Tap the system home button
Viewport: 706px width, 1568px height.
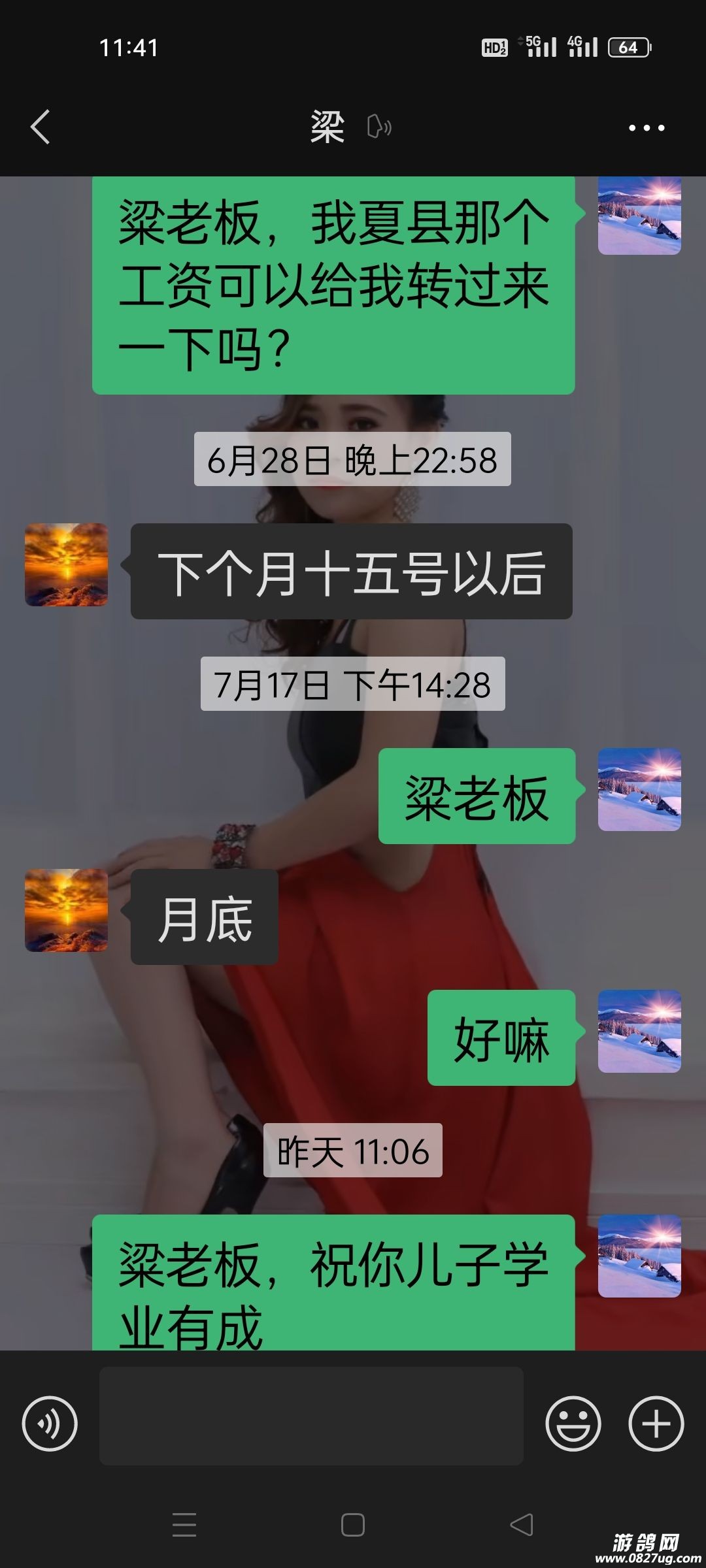pyautogui.click(x=353, y=1525)
